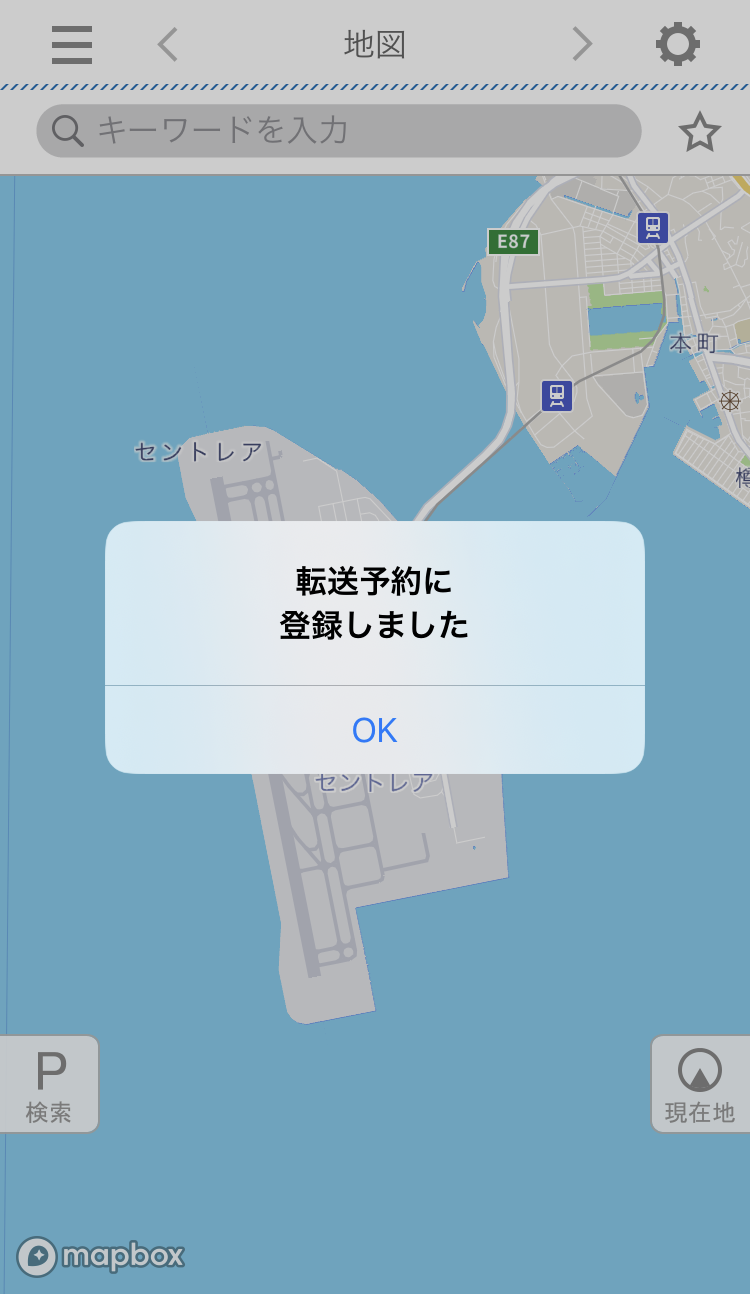Open favorites with the star icon

coord(699,132)
